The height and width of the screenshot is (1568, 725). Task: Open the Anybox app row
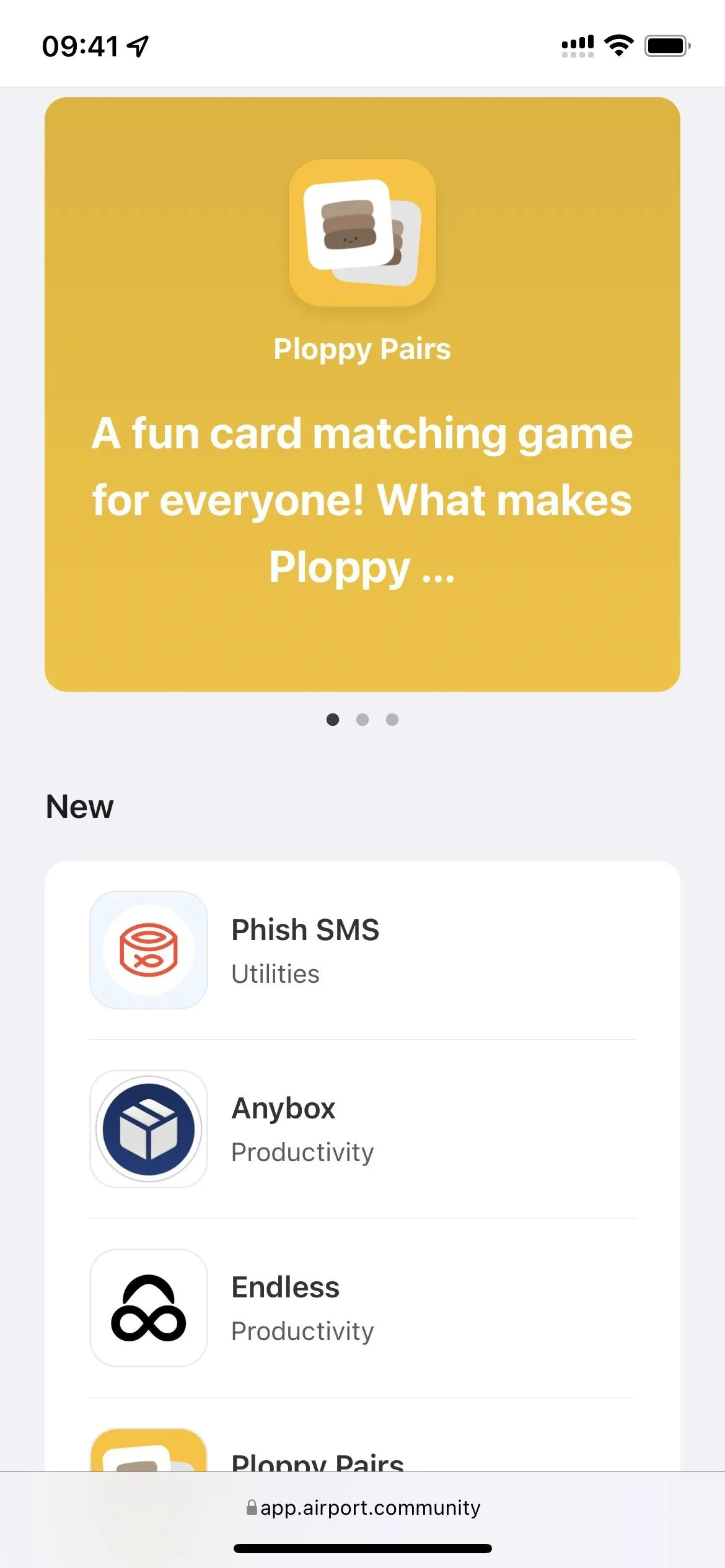tap(362, 1129)
